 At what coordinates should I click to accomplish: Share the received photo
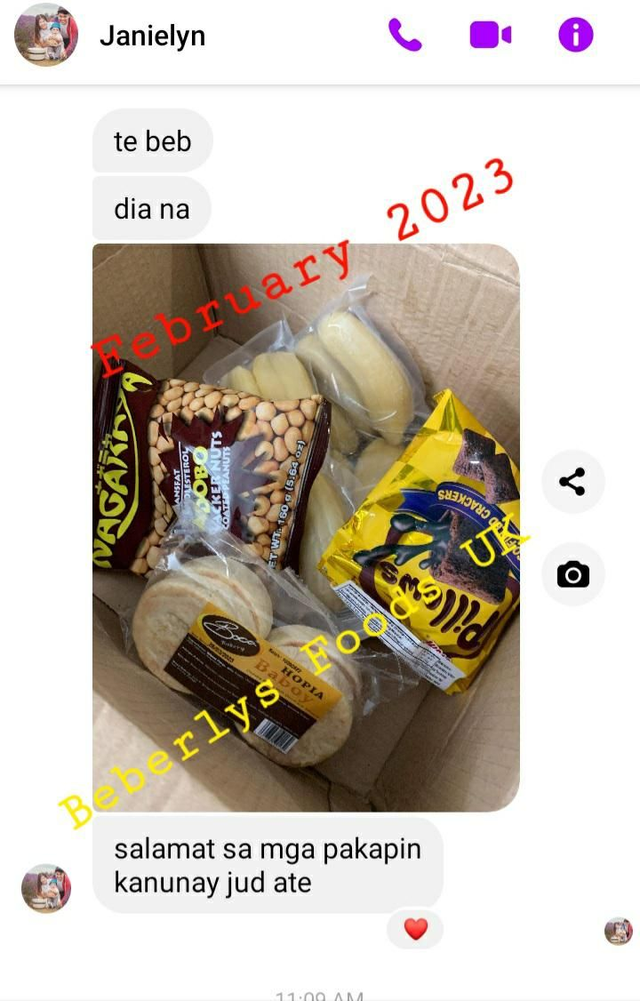click(573, 482)
